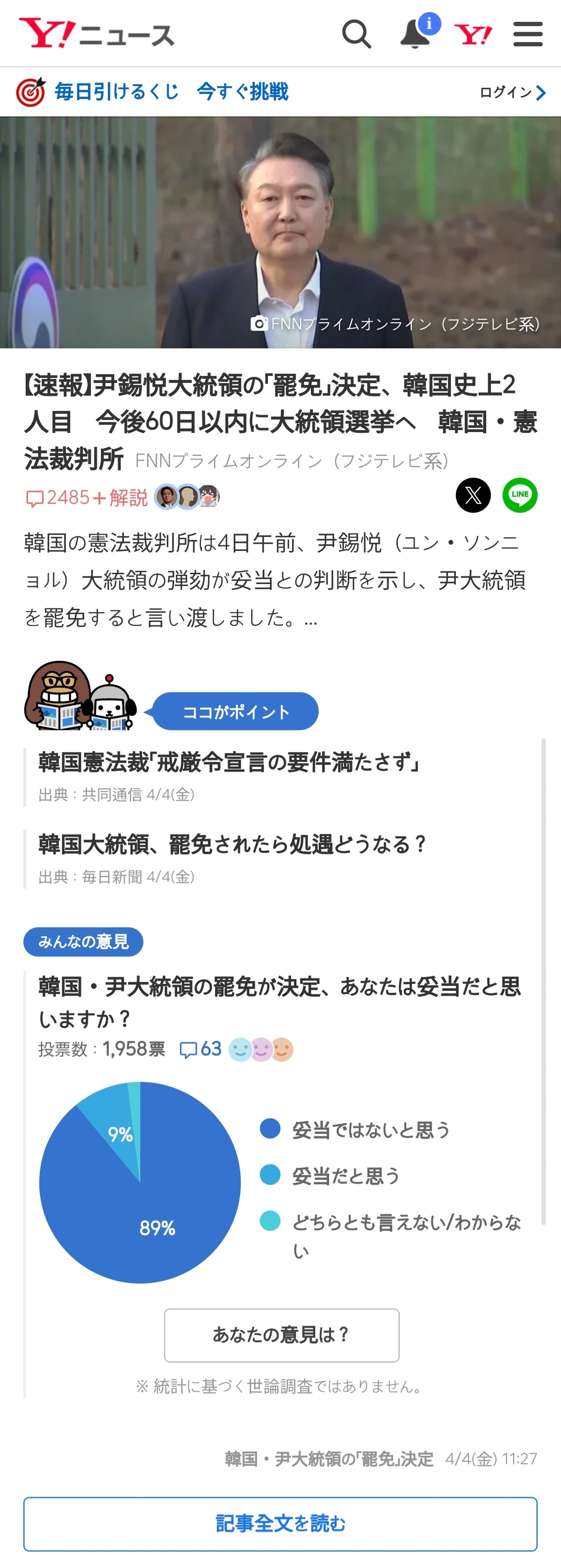Open 記事全文を読む to read full article
The height and width of the screenshot is (1568, 561).
tap(280, 1524)
